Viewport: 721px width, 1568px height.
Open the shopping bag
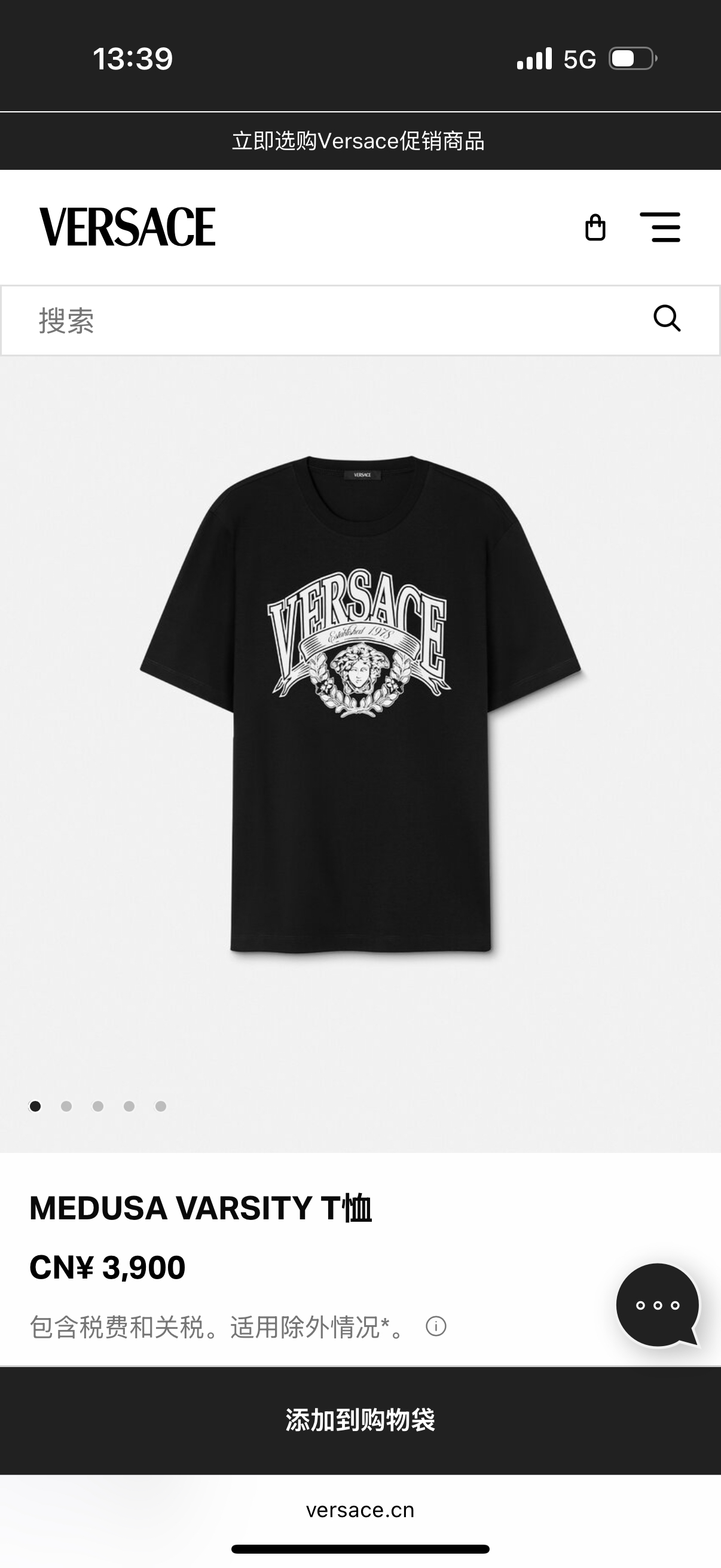pyautogui.click(x=594, y=228)
